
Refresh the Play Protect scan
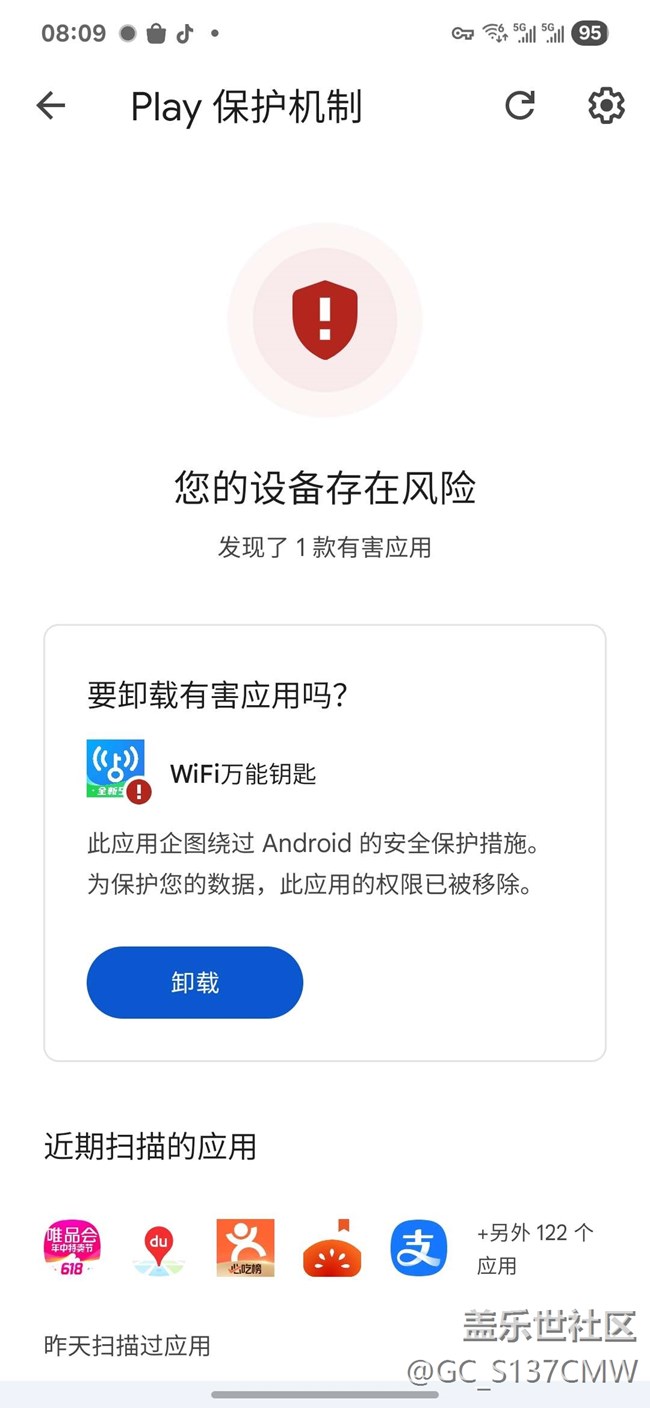pyautogui.click(x=519, y=106)
